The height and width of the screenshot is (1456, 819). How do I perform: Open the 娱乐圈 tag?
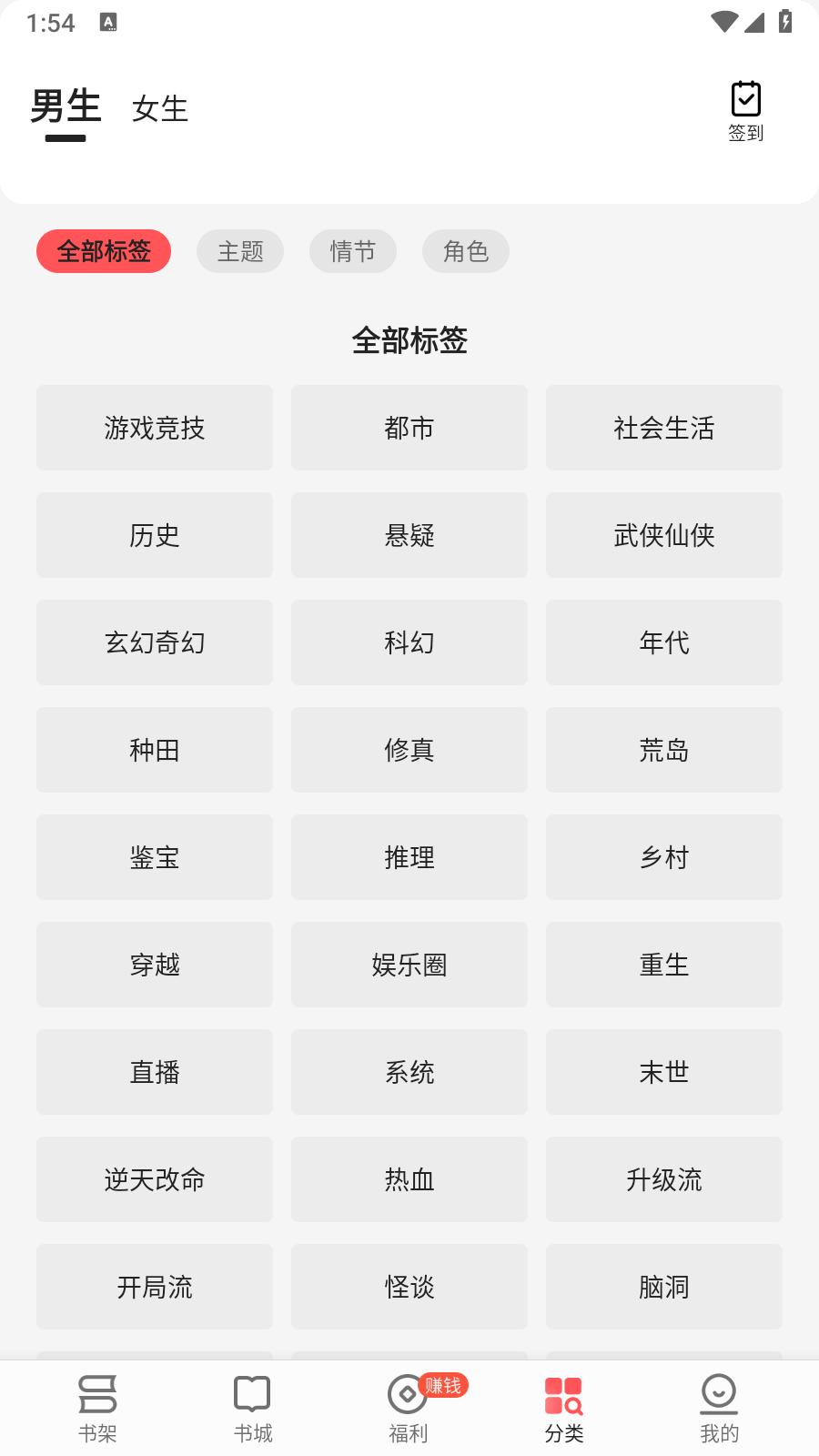tap(409, 965)
